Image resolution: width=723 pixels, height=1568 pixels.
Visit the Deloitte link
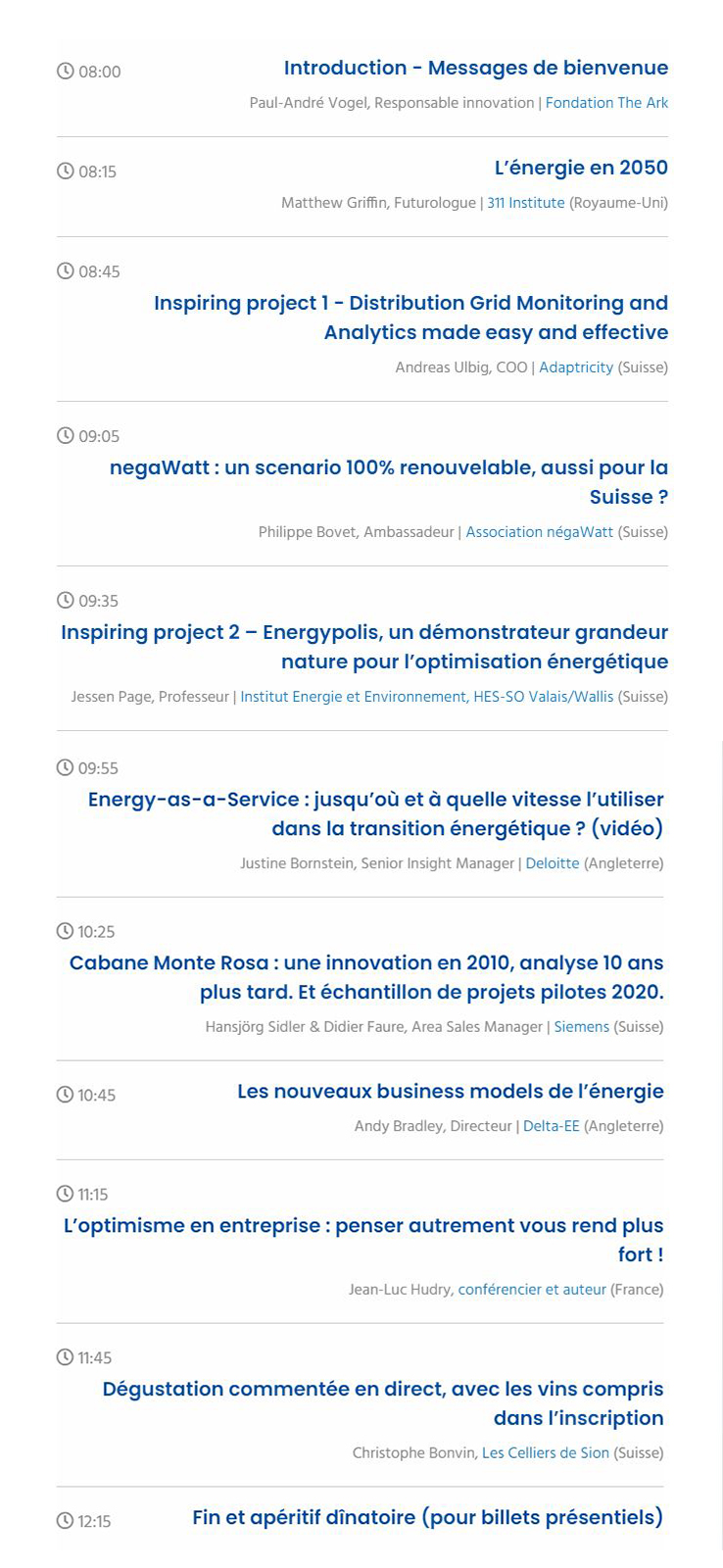click(553, 863)
